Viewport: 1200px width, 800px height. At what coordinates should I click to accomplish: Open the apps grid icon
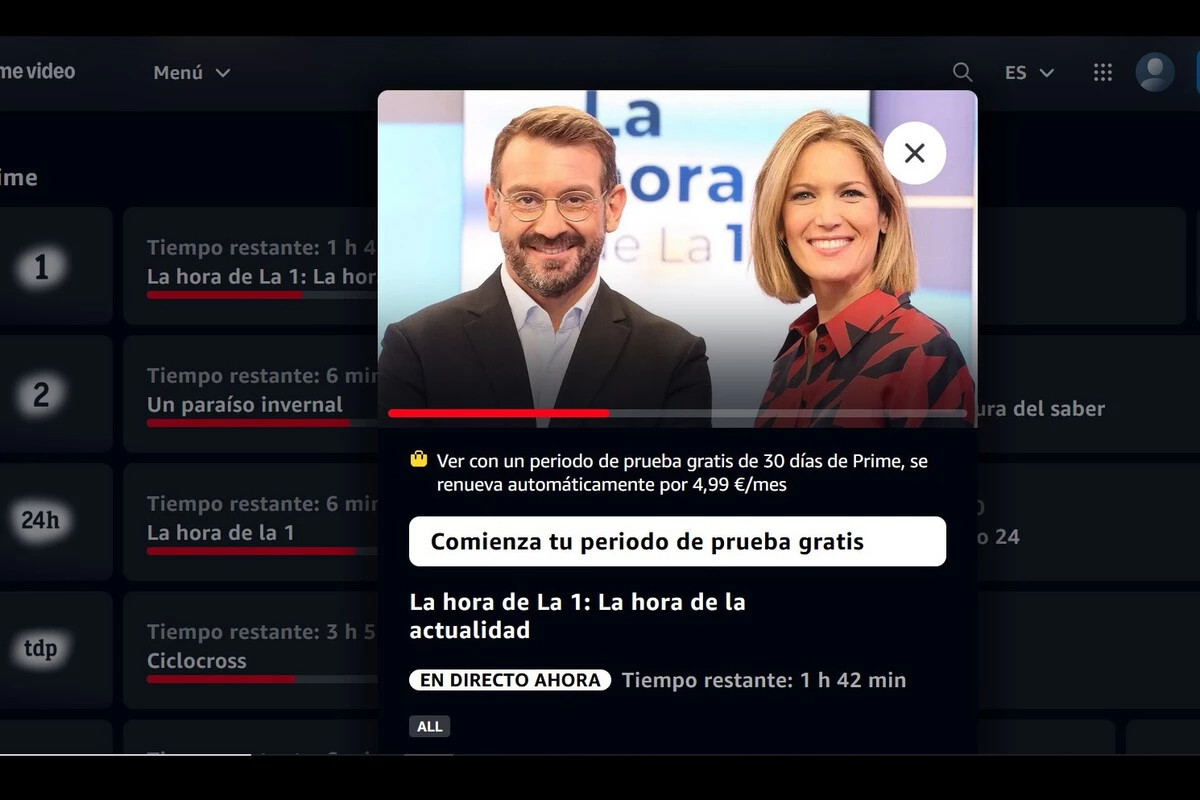[x=1102, y=72]
